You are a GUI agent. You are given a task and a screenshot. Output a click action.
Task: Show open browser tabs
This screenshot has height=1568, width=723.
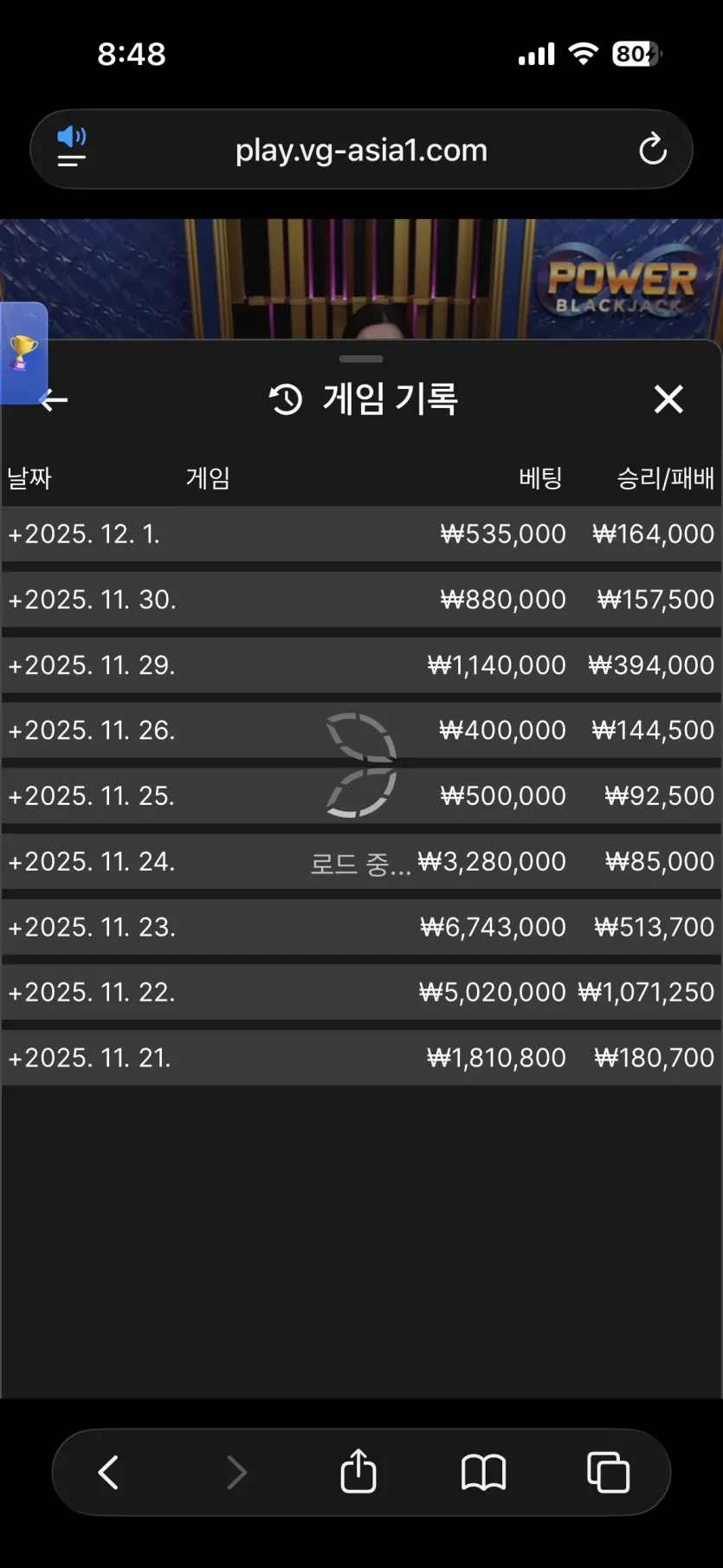608,1472
